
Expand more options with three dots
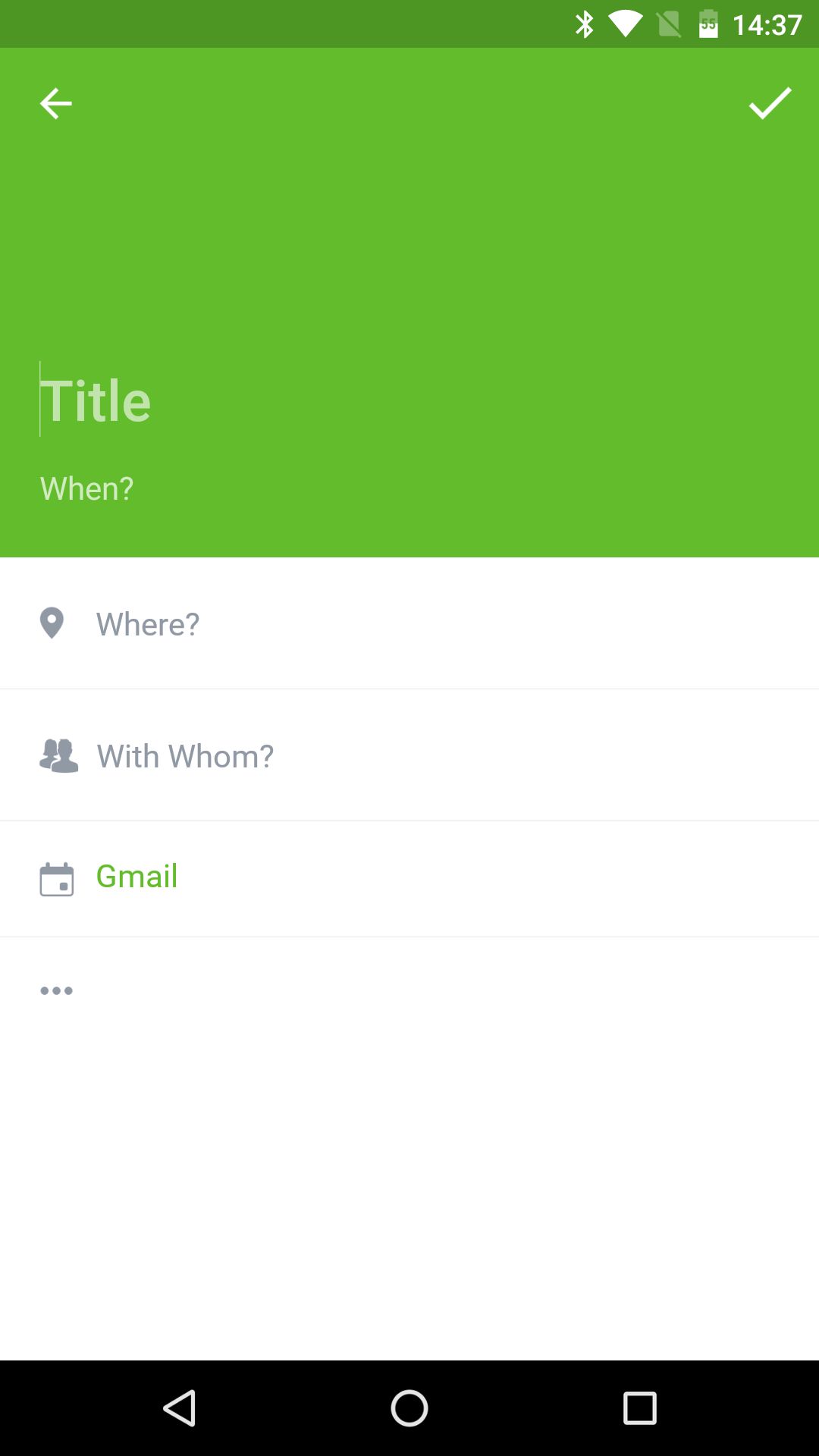[x=57, y=990]
